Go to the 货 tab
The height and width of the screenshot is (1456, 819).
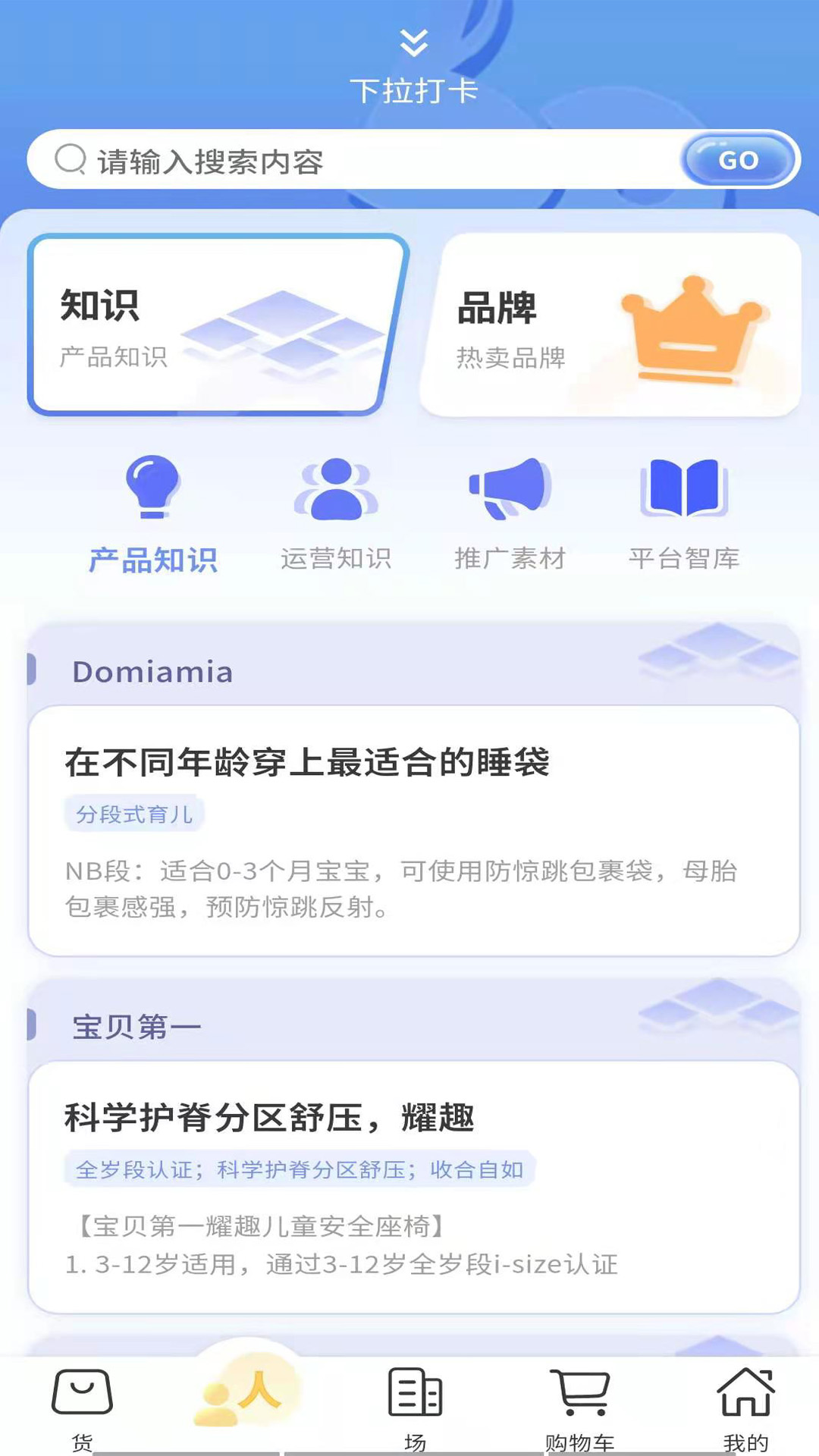pyautogui.click(x=82, y=1407)
